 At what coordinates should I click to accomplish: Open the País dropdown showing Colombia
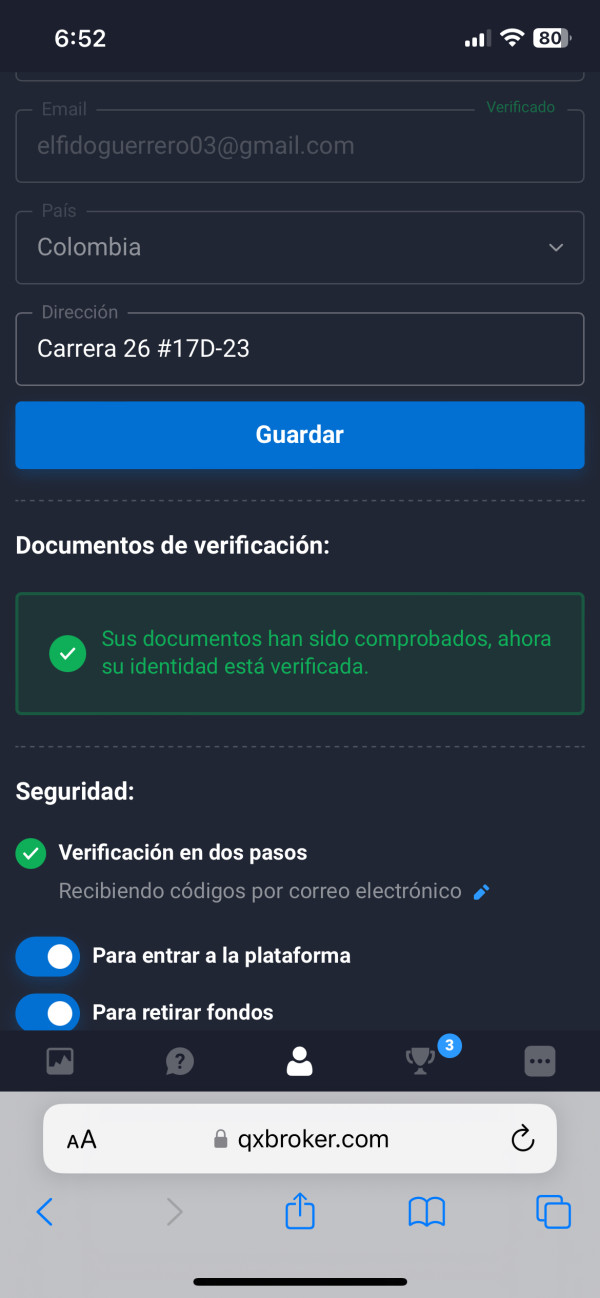pyautogui.click(x=300, y=247)
